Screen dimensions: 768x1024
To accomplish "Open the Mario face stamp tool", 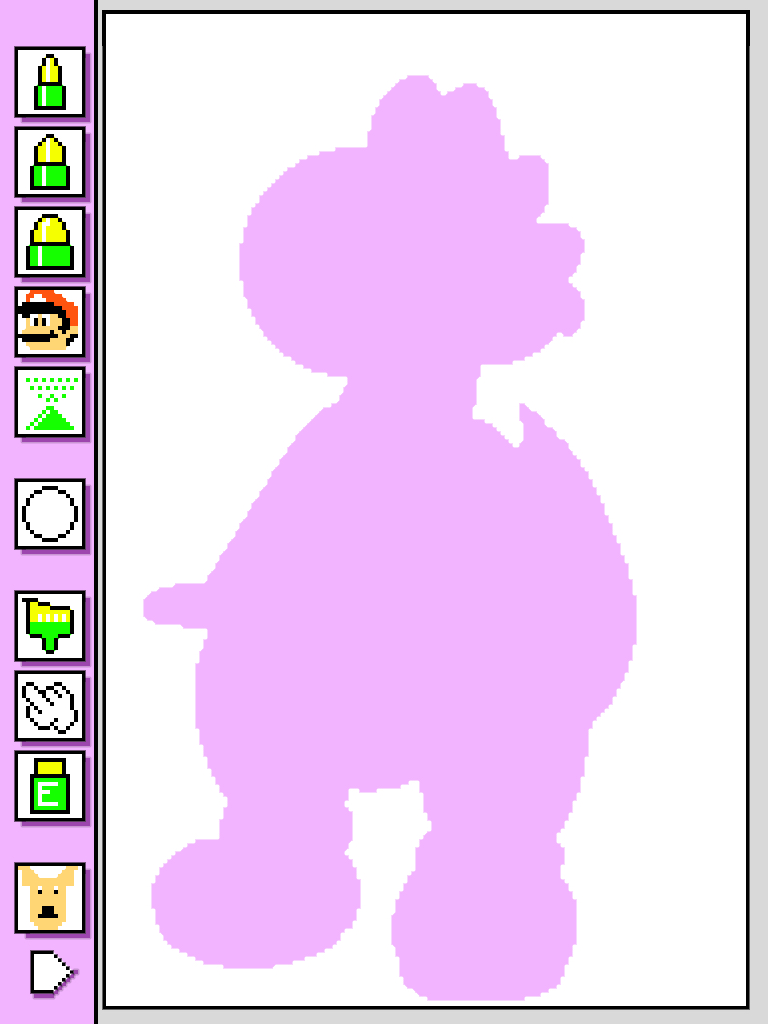I will click(49, 322).
